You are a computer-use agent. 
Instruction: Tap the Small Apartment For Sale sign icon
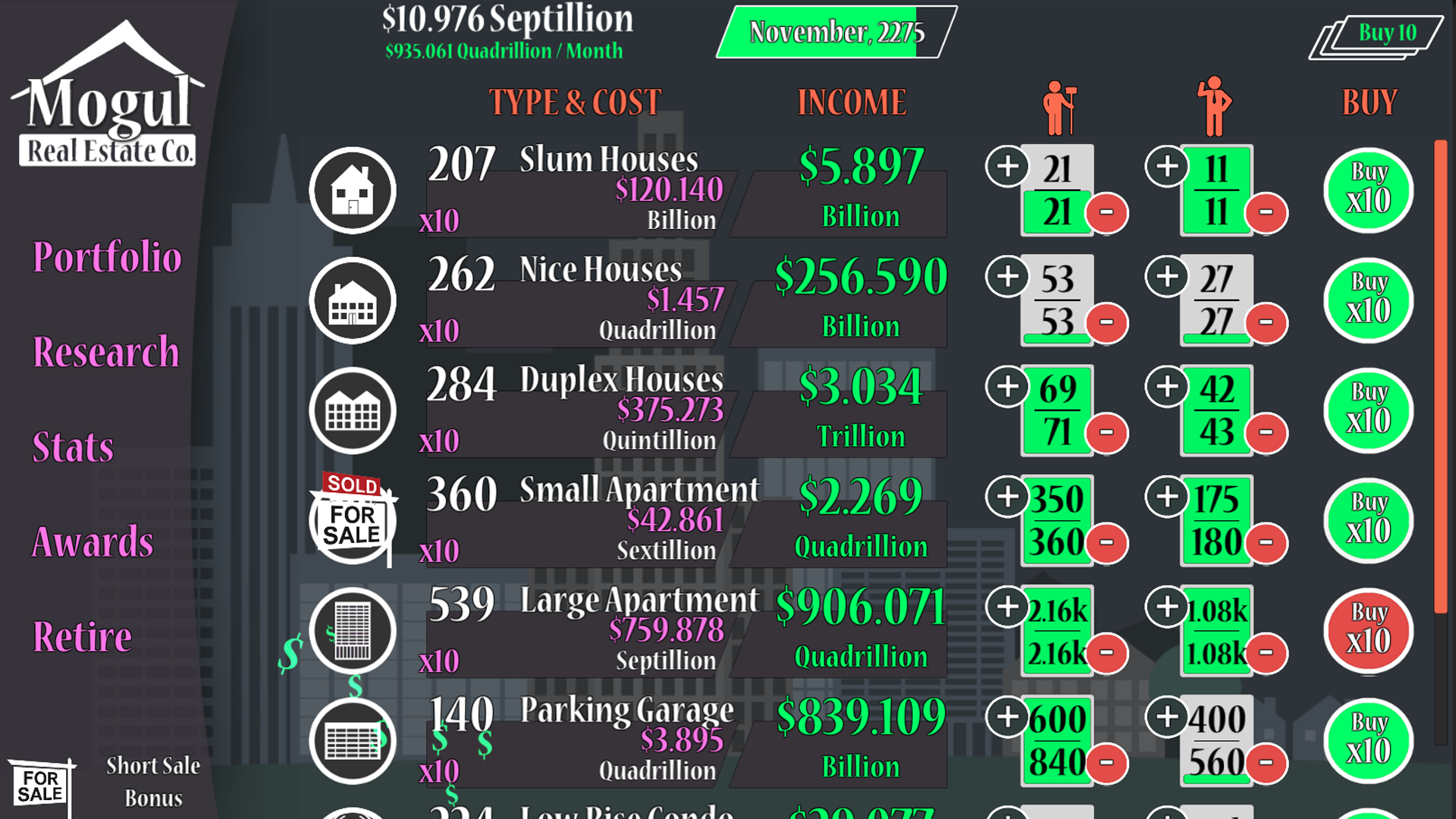353,519
